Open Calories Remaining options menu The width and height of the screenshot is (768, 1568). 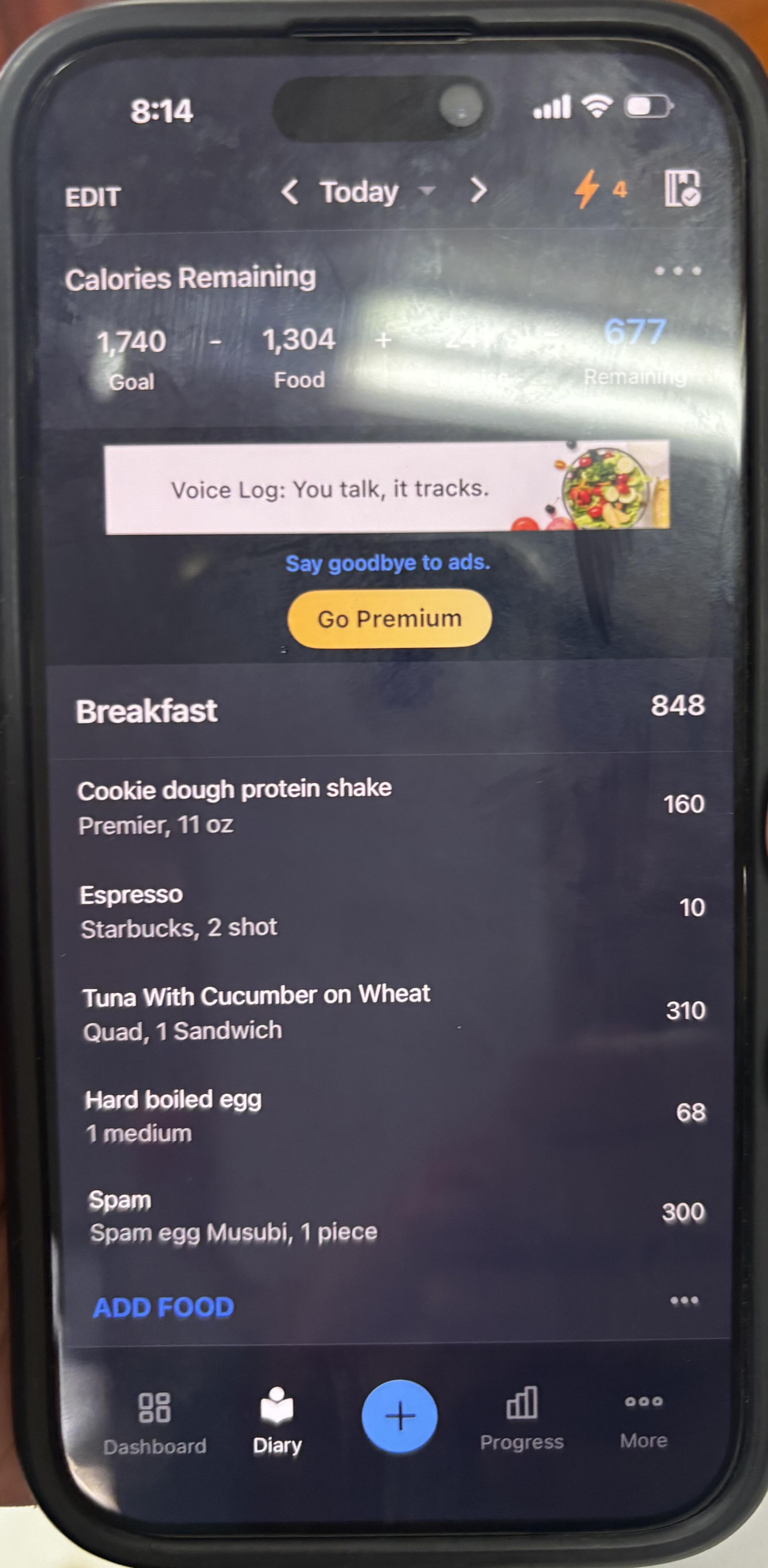[x=677, y=271]
